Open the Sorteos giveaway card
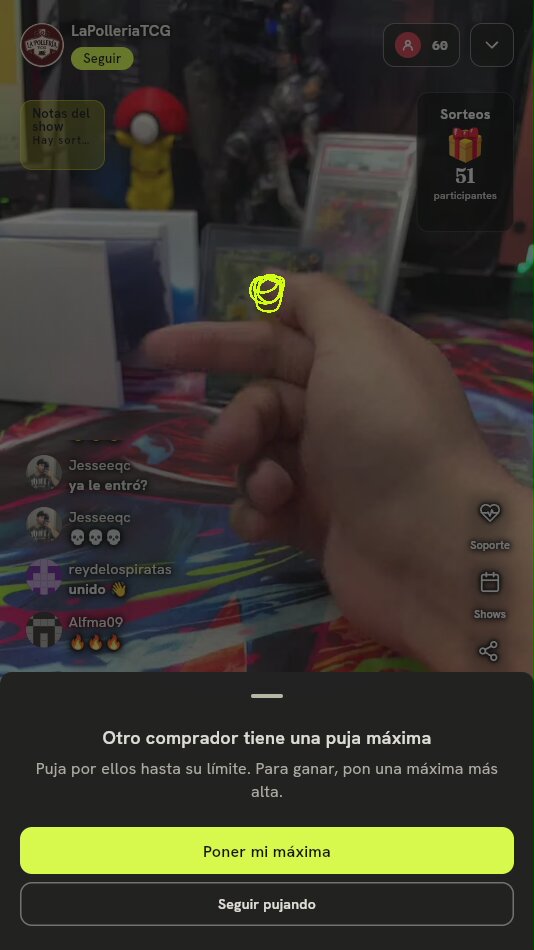 465,162
